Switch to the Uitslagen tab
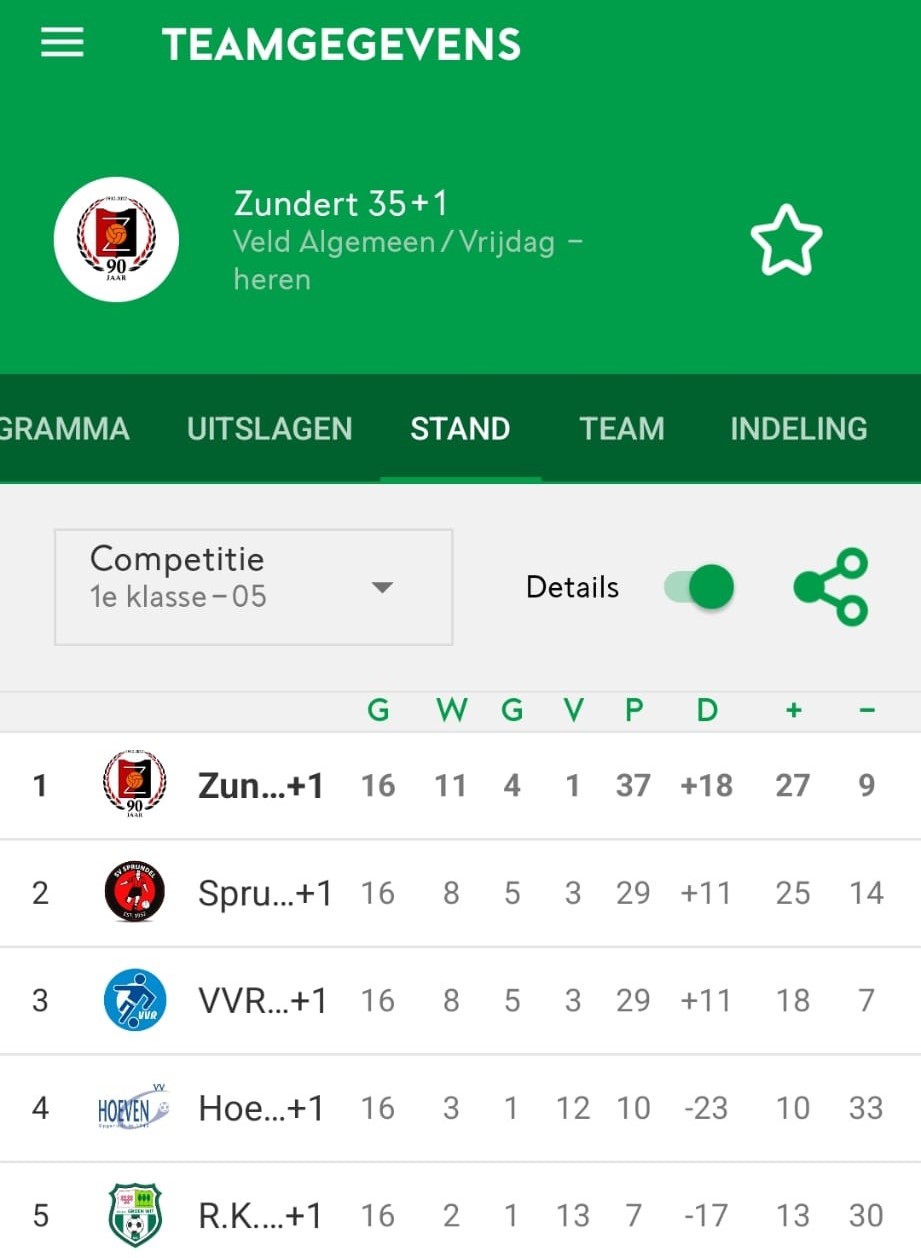The width and height of the screenshot is (921, 1258). 269,429
